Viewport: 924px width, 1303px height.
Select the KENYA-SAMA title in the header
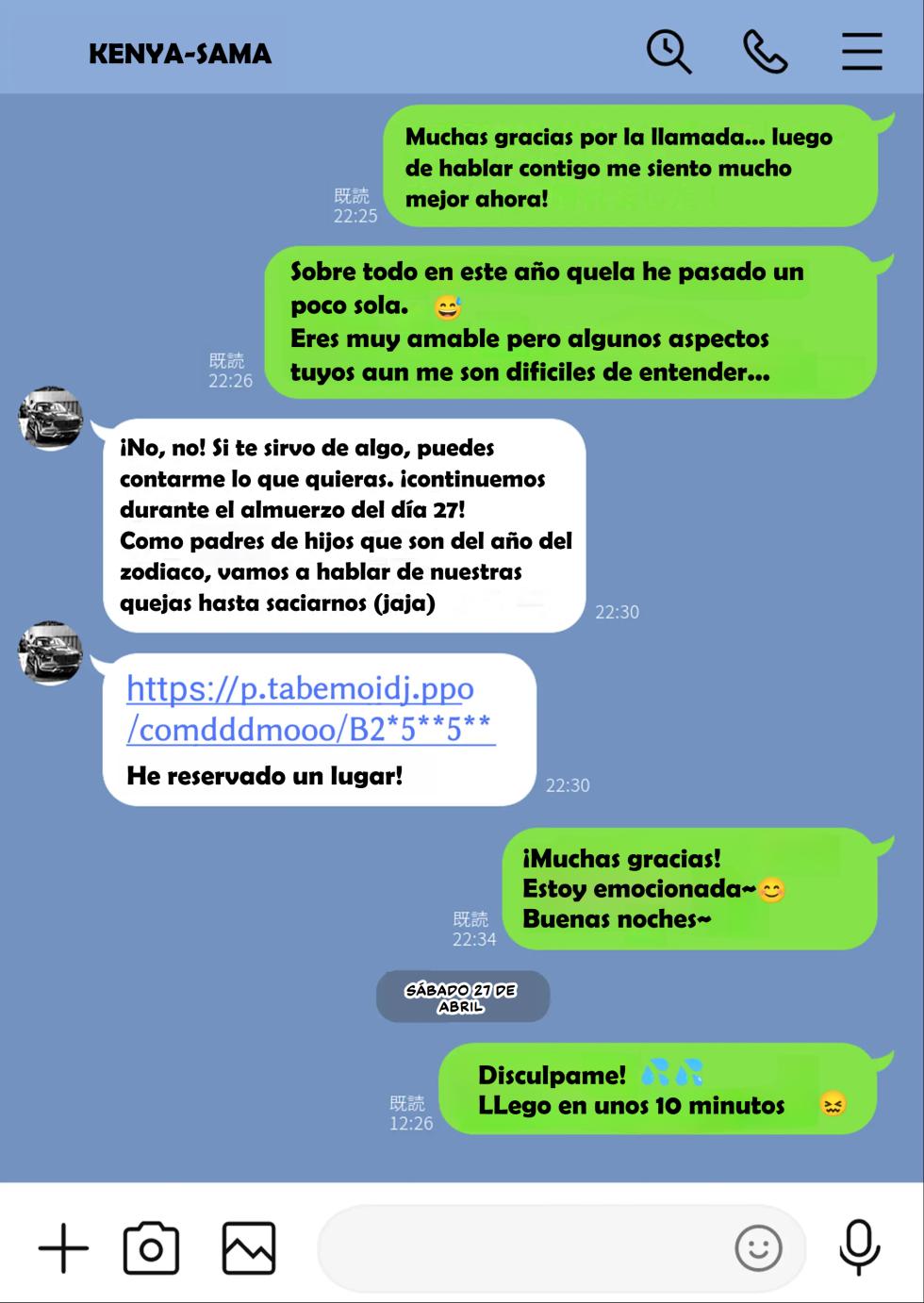pyautogui.click(x=179, y=54)
